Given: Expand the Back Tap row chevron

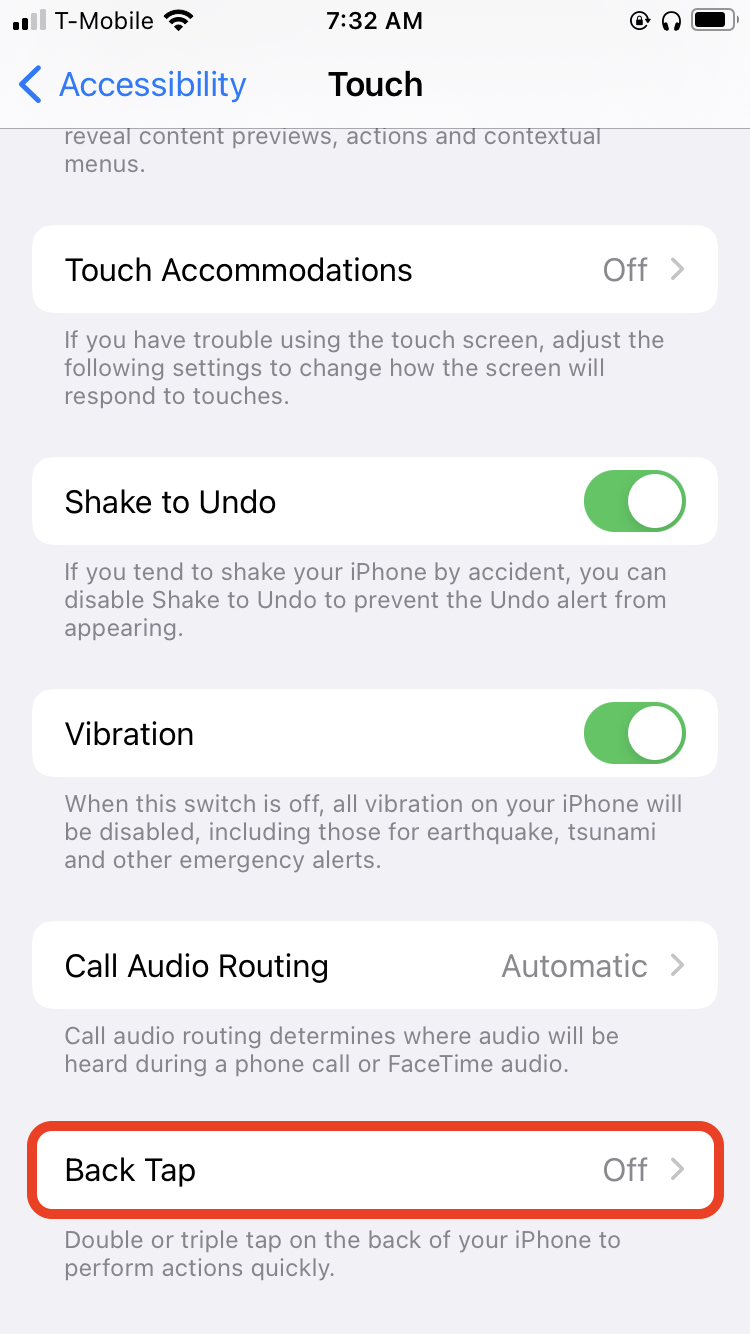Looking at the screenshot, I should pyautogui.click(x=678, y=1170).
